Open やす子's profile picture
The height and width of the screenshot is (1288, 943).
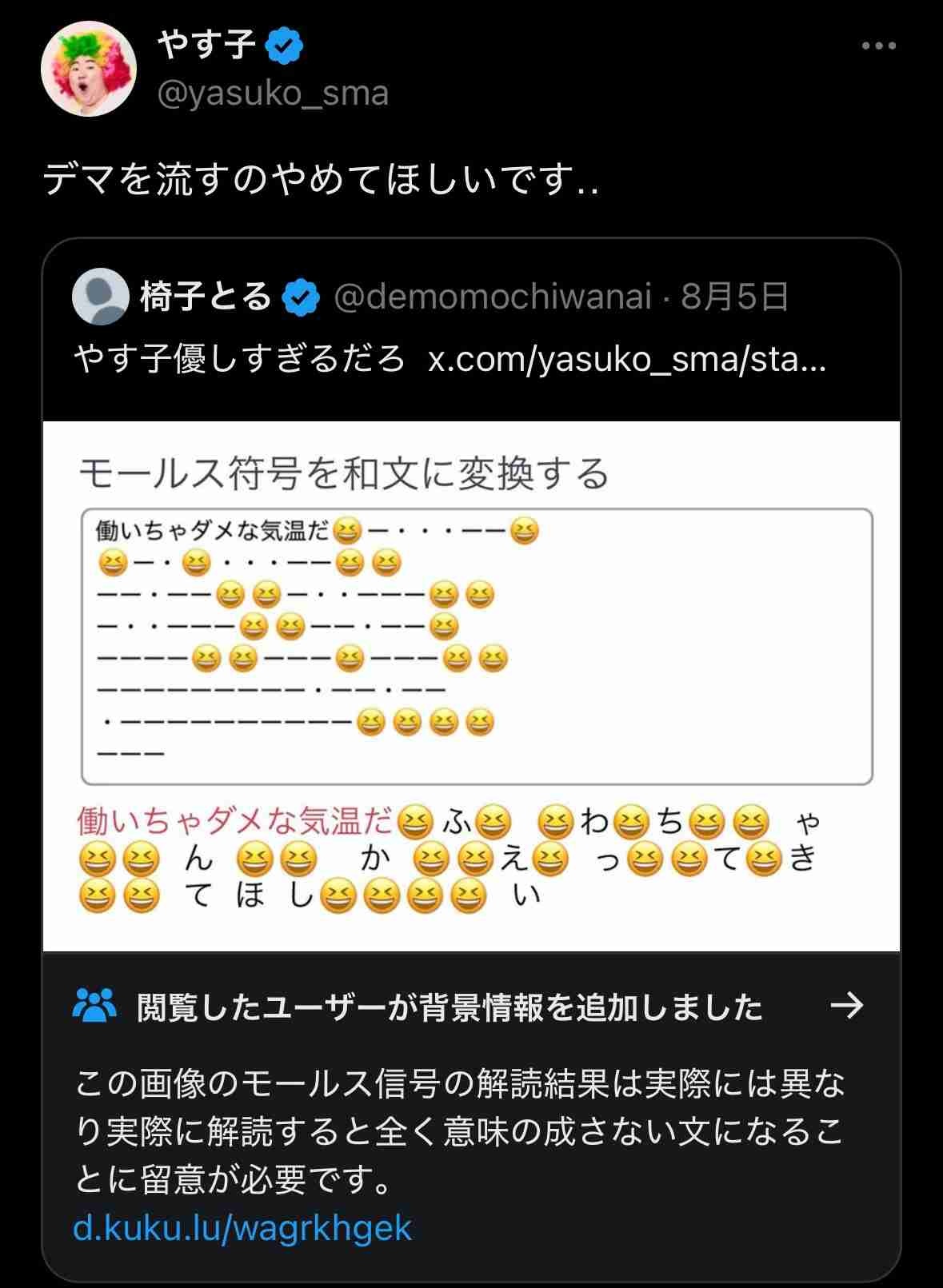pyautogui.click(x=89, y=69)
